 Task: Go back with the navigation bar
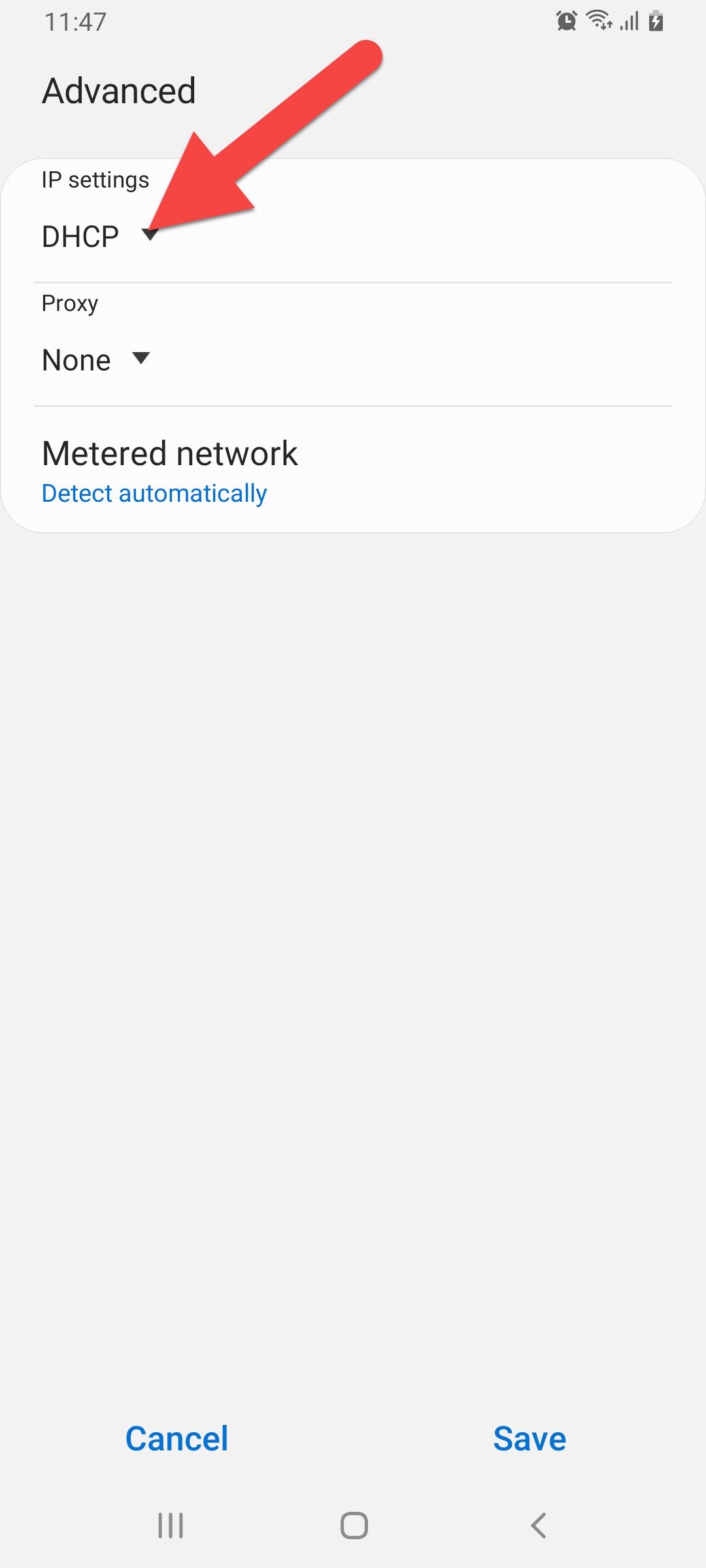538,1526
